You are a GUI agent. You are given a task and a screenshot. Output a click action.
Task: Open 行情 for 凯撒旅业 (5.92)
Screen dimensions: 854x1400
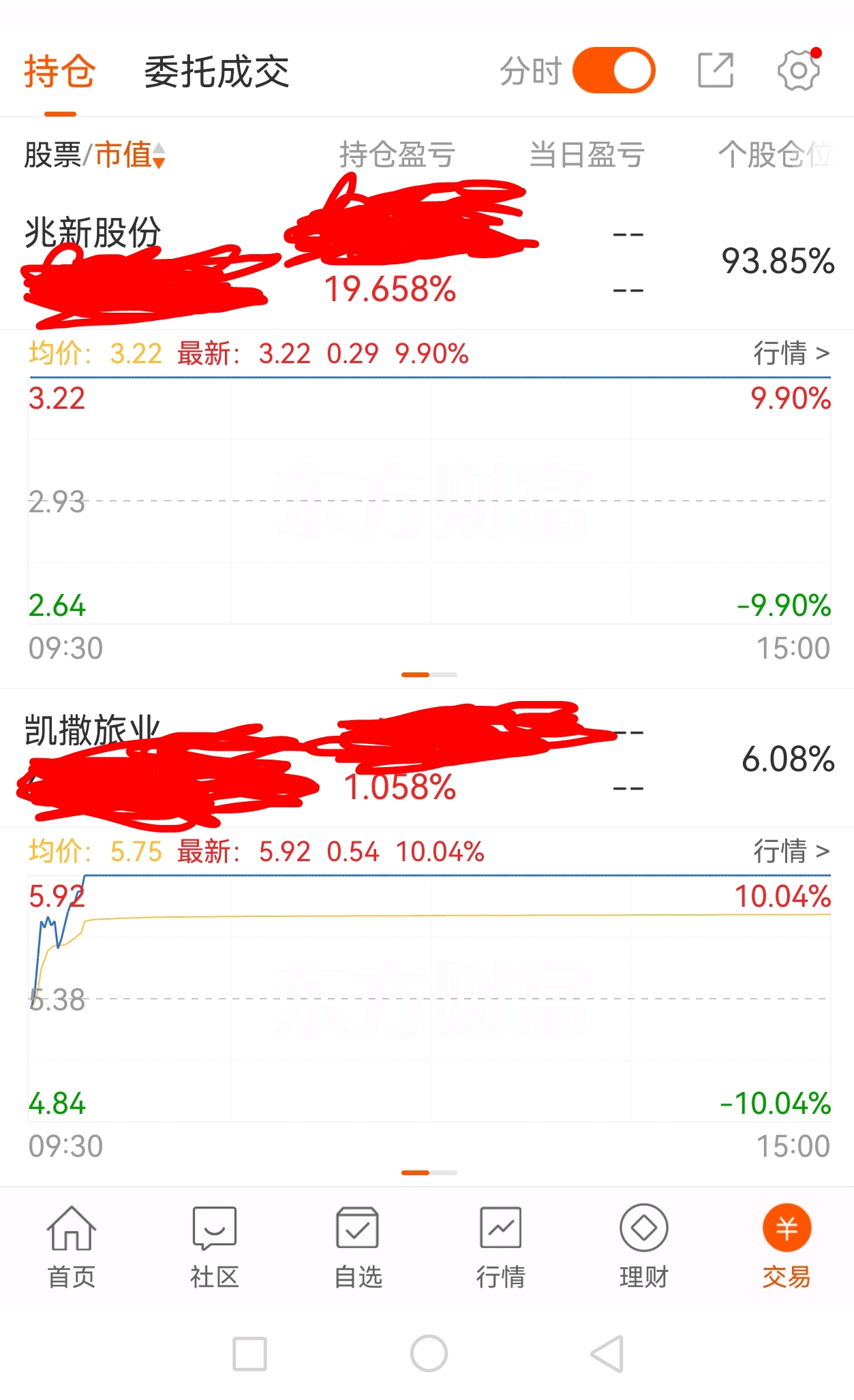click(x=791, y=851)
